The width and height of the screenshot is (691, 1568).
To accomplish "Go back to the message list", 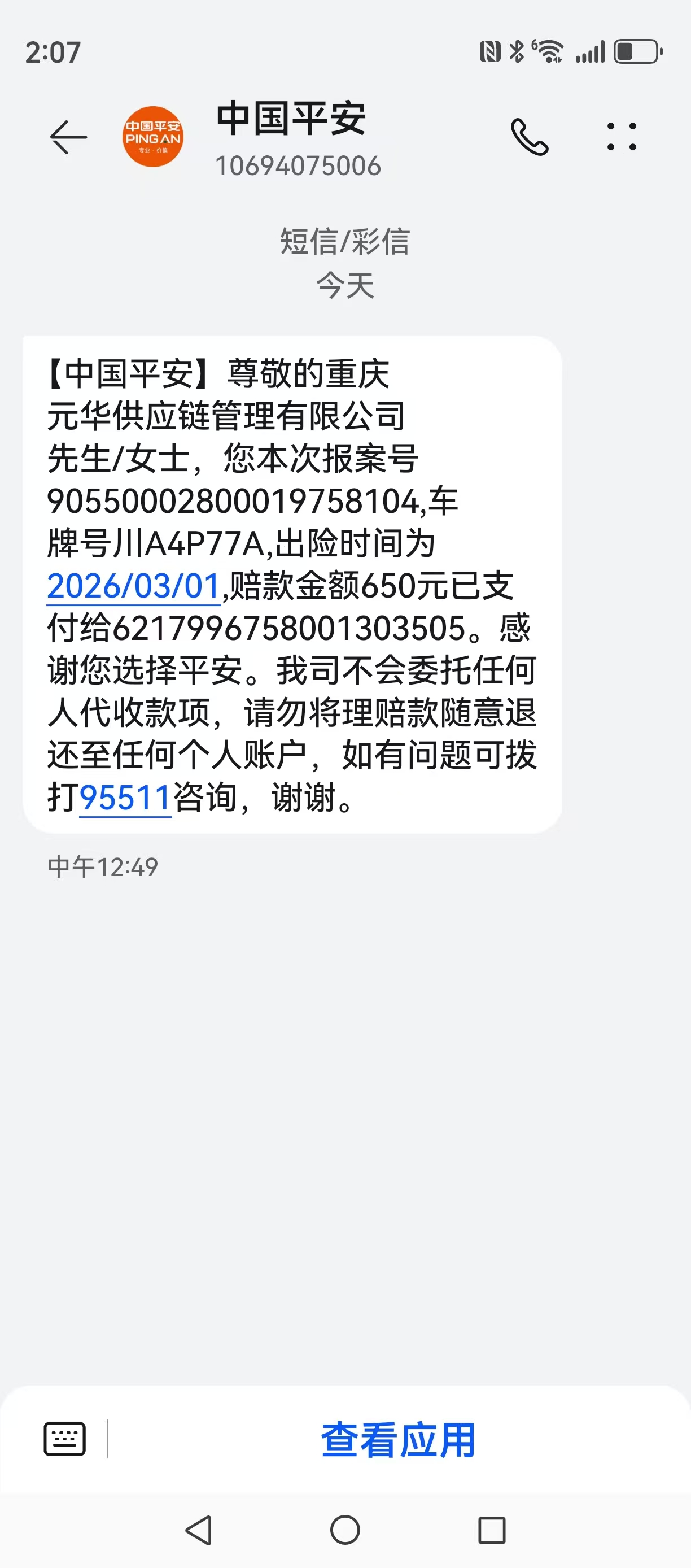I will [x=68, y=137].
